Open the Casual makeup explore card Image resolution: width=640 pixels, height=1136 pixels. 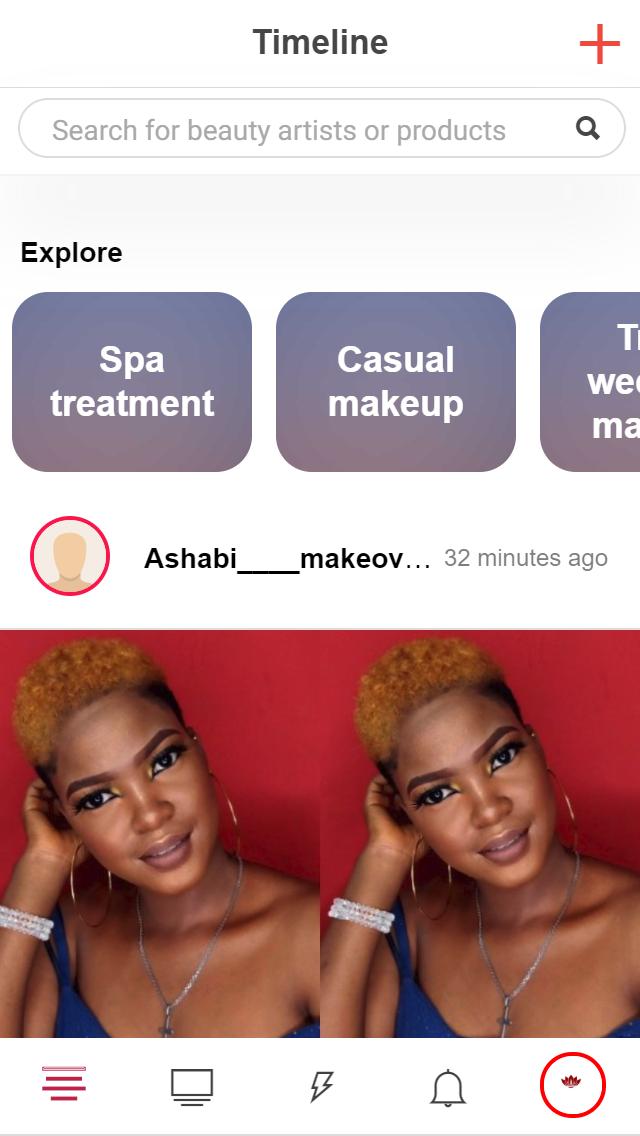(x=396, y=381)
